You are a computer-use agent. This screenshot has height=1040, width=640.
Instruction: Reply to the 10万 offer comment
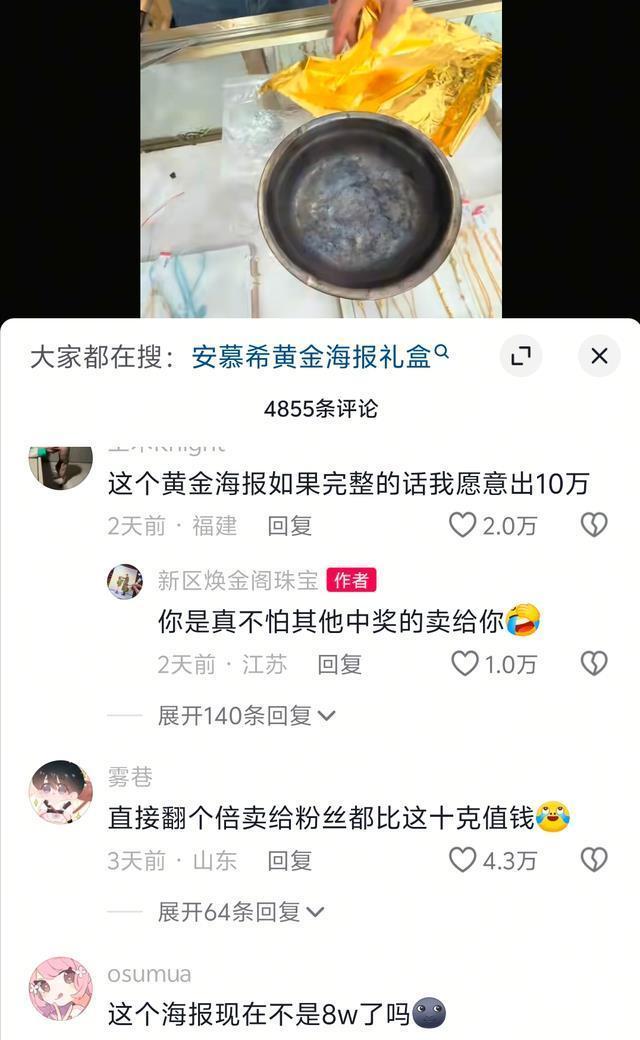(290, 526)
